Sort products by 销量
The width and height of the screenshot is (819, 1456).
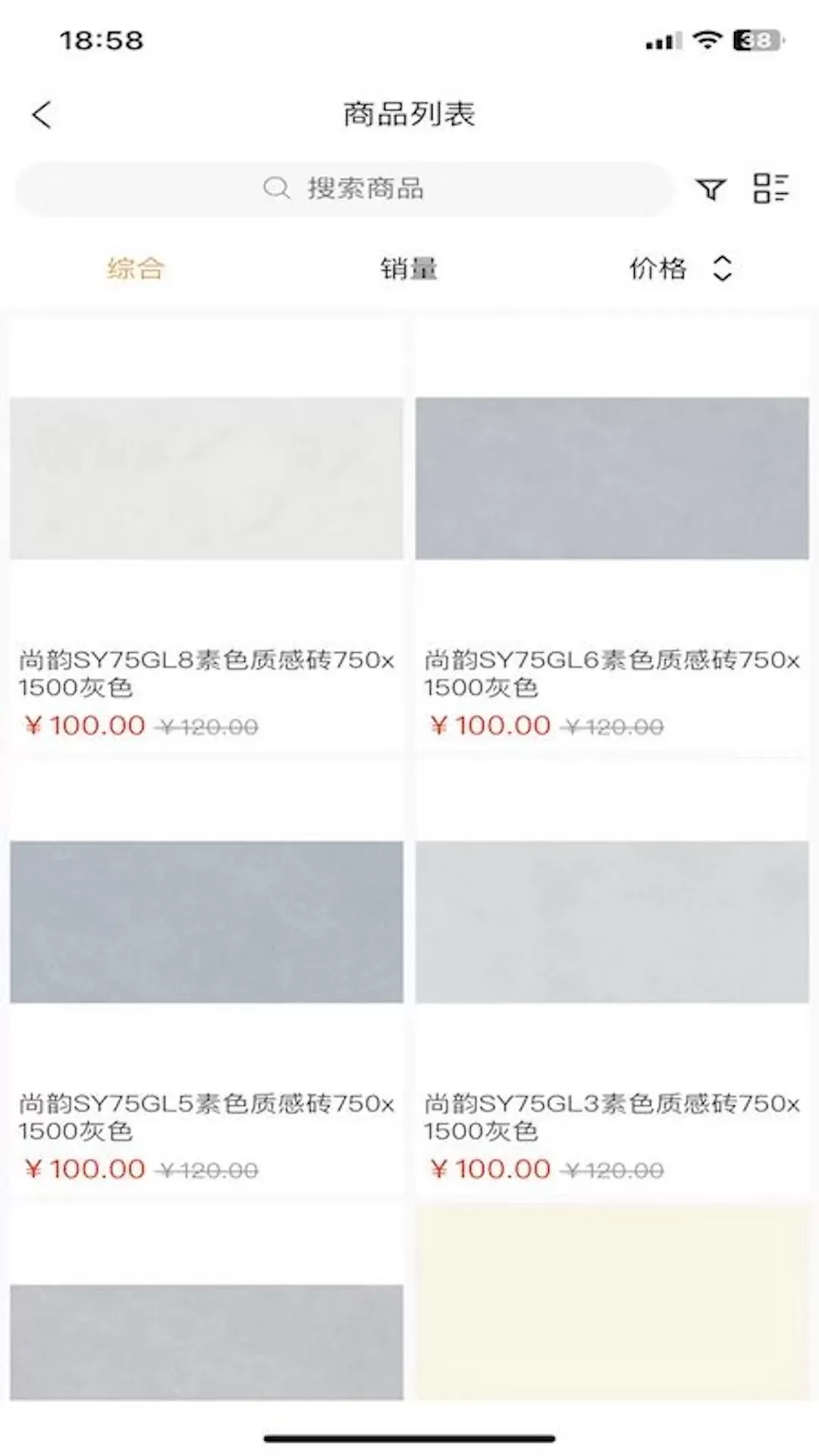pyautogui.click(x=409, y=268)
